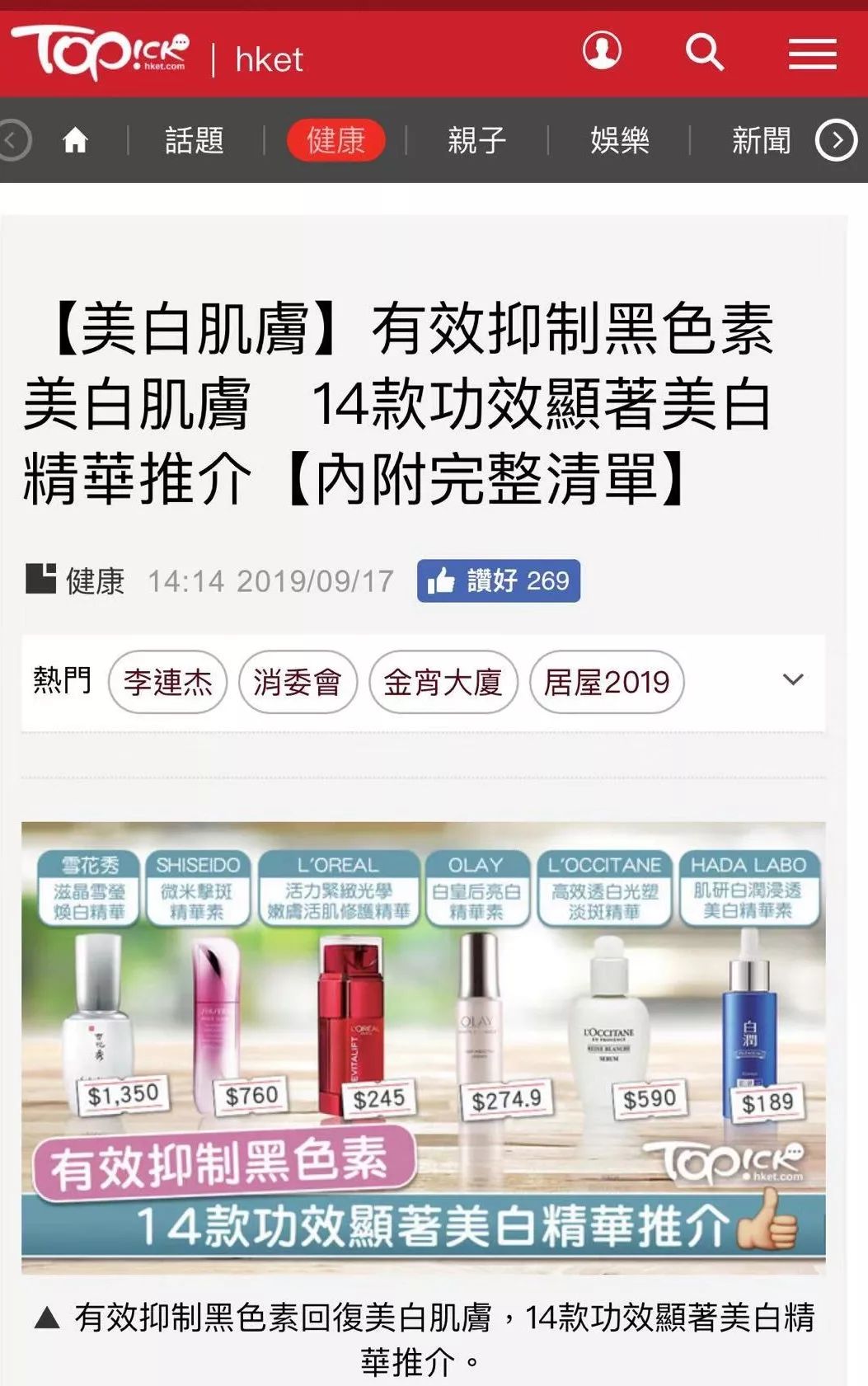Select the 李連杰 trending tag
The width and height of the screenshot is (868, 1386).
point(167,681)
